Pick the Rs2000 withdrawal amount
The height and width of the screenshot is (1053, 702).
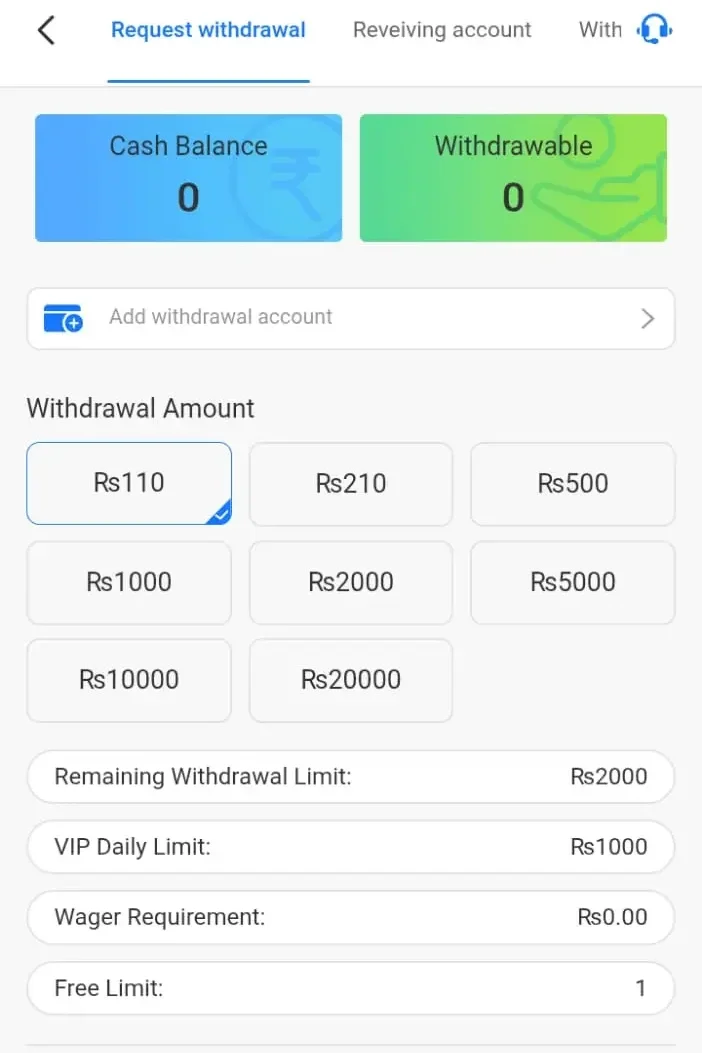pos(351,582)
